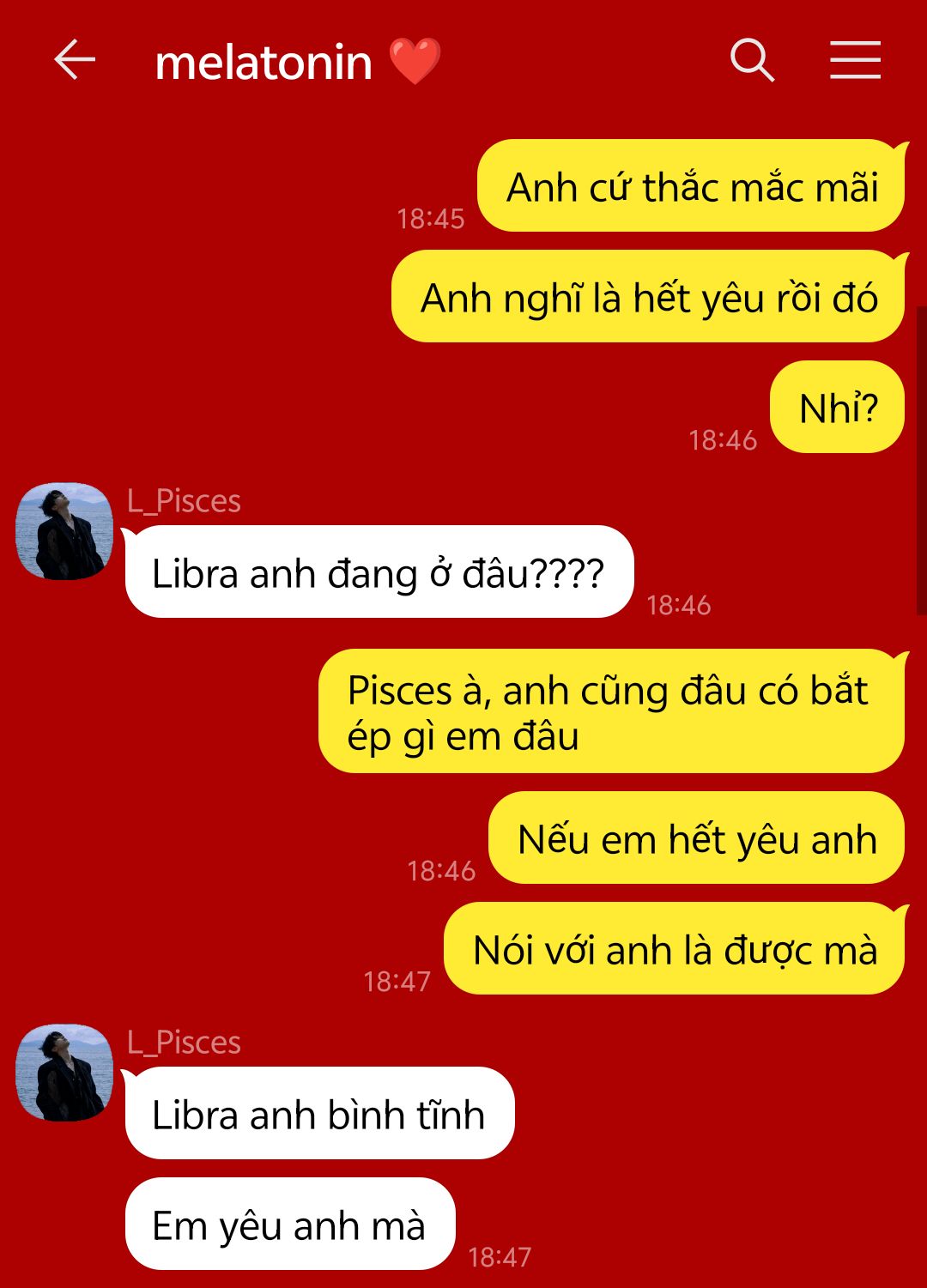Open L_Pisces avatar beside "Libra anh đang ở đâu????"
The height and width of the screenshot is (1288, 927).
pos(65,531)
